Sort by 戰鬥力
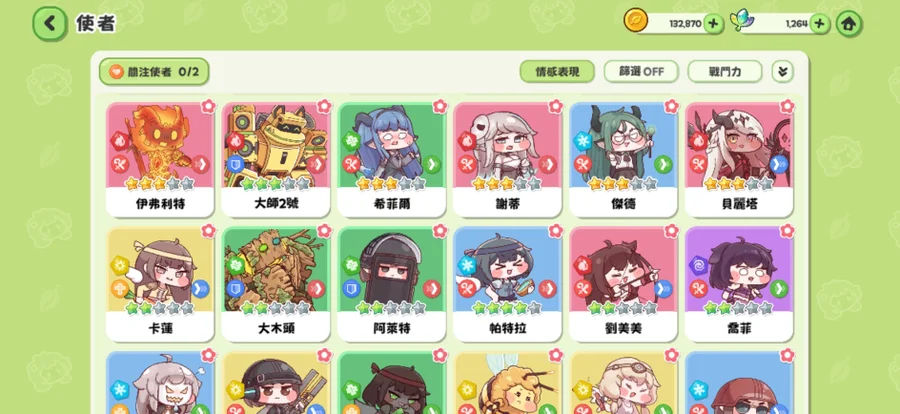The height and width of the screenshot is (414, 900). tap(724, 72)
